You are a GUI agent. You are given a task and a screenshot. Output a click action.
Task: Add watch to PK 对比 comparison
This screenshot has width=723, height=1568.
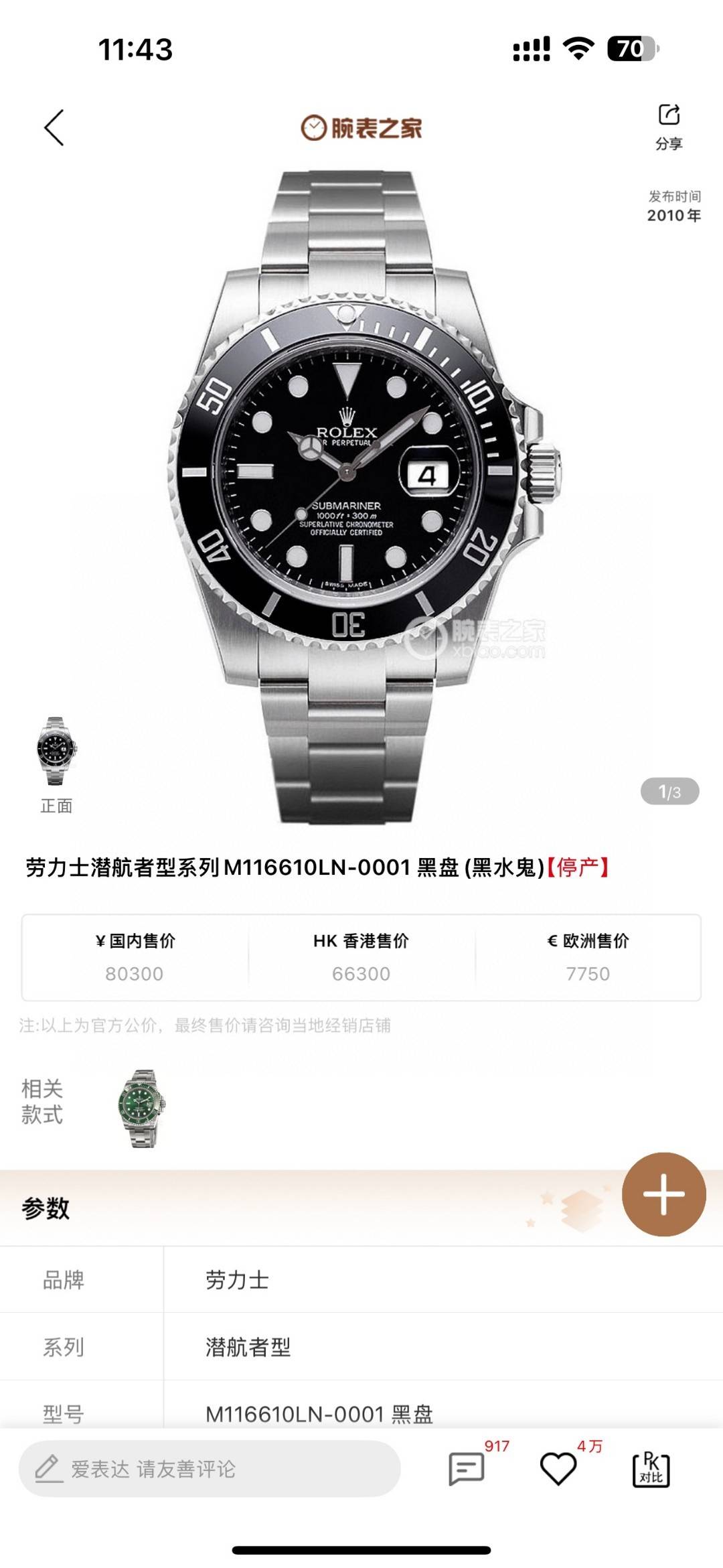[651, 1469]
